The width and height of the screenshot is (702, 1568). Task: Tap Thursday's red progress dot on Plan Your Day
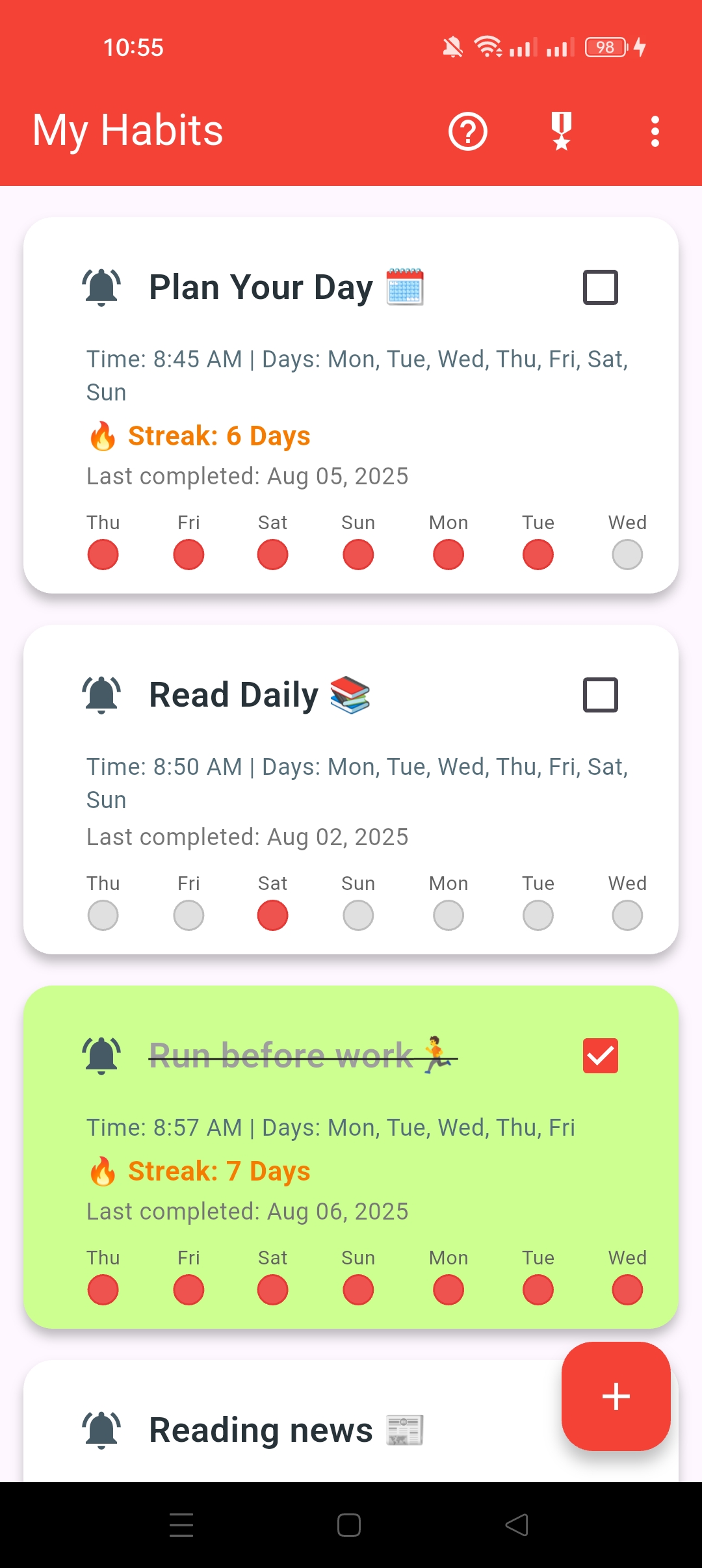[103, 554]
